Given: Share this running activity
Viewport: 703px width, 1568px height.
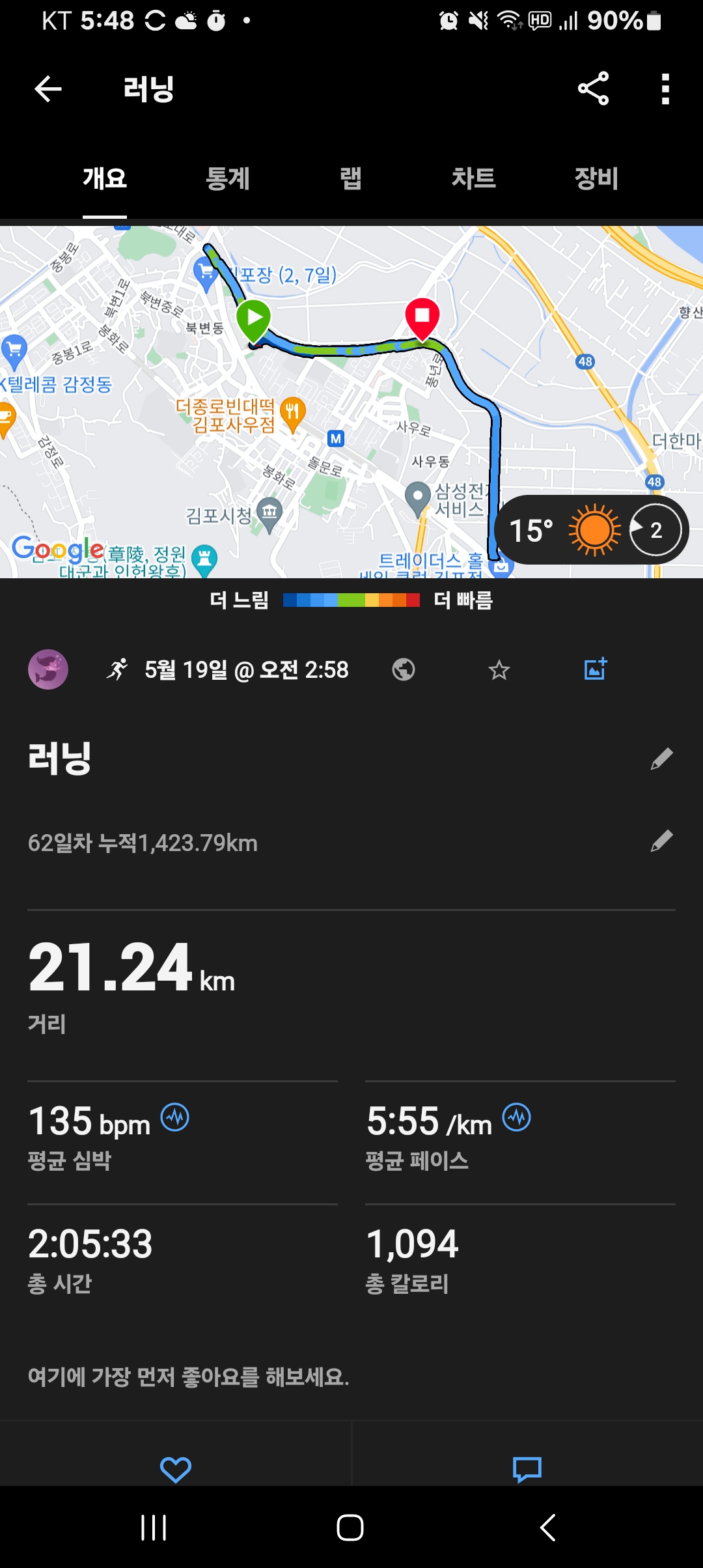Looking at the screenshot, I should pyautogui.click(x=593, y=89).
